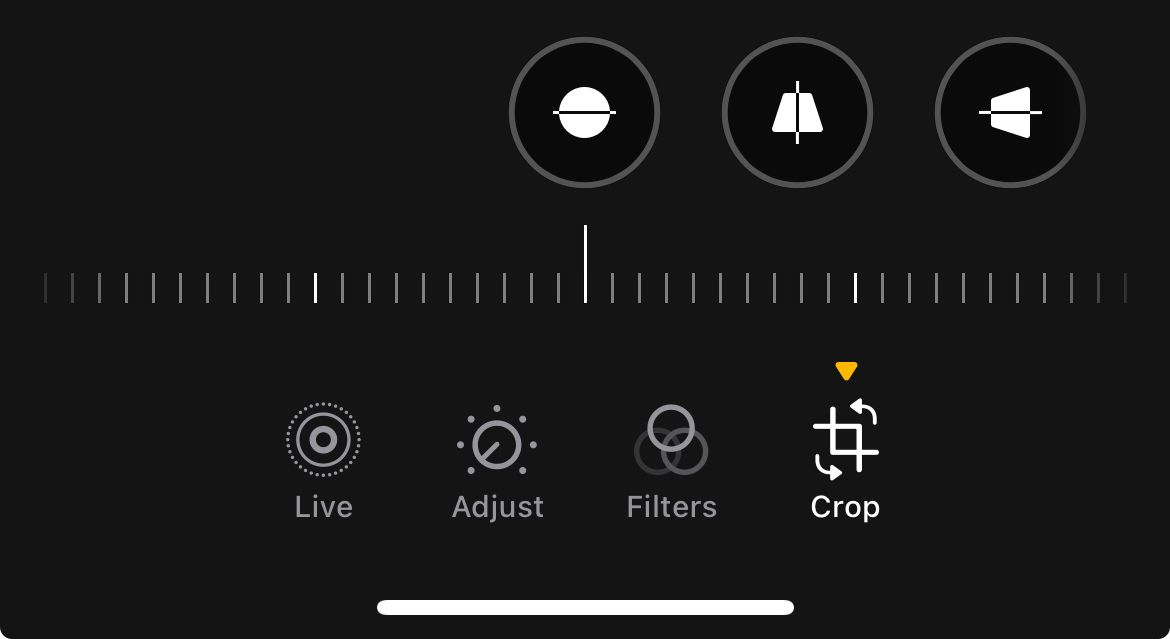The width and height of the screenshot is (1170, 639).
Task: Open the Adjust editing tab
Action: pos(497,463)
